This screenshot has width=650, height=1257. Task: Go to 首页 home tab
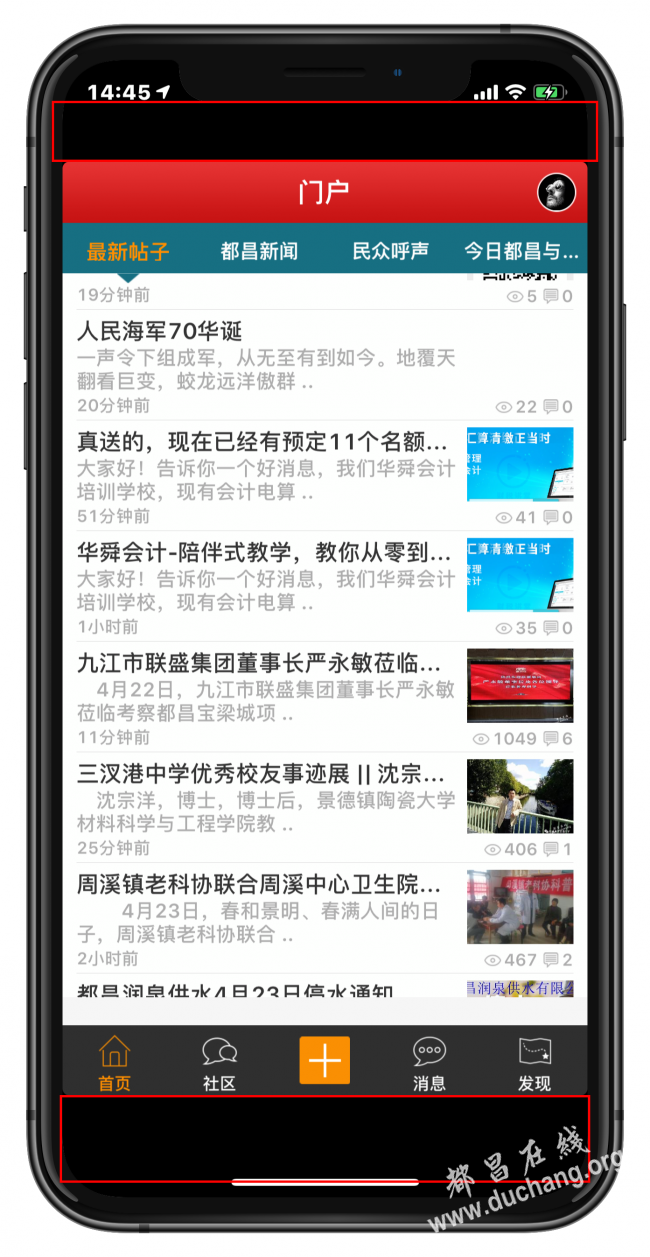coord(115,1063)
